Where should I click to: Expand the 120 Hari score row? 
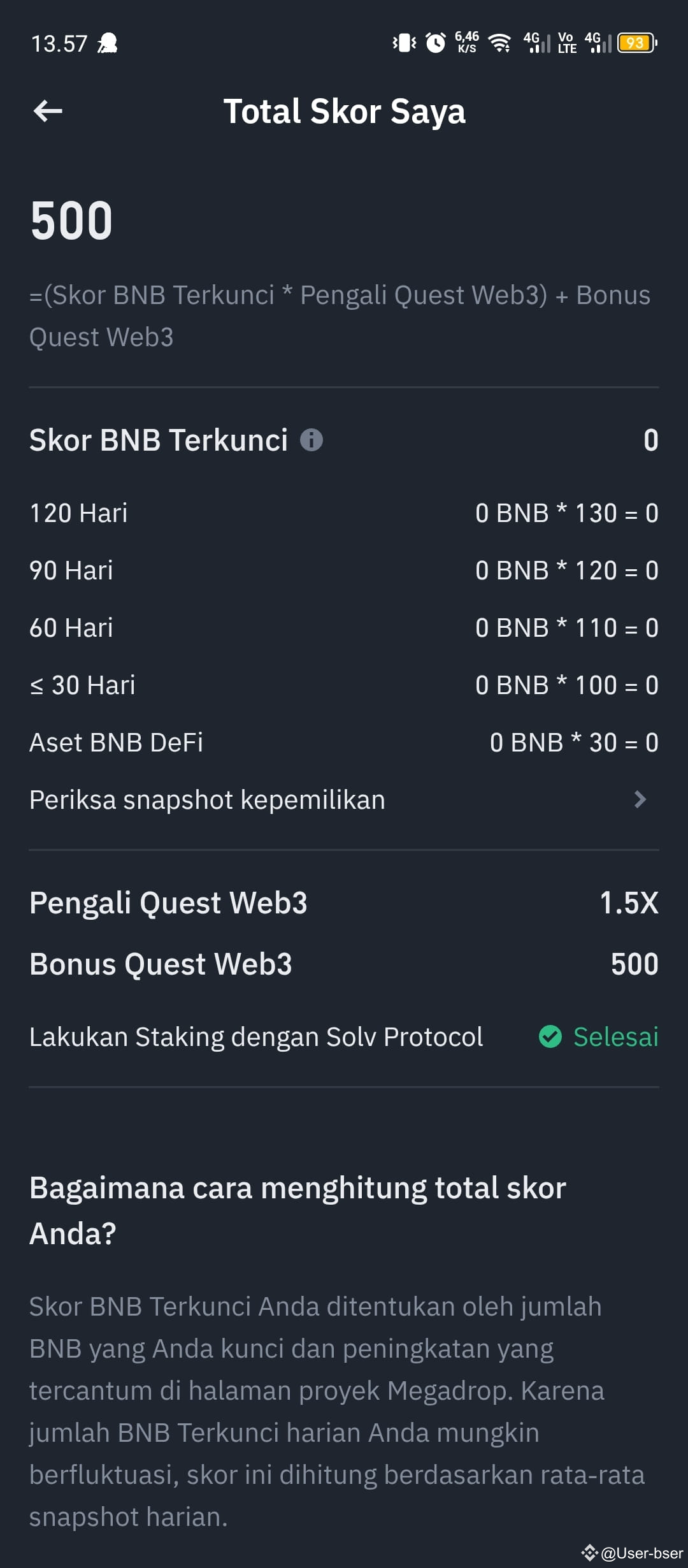click(x=344, y=512)
